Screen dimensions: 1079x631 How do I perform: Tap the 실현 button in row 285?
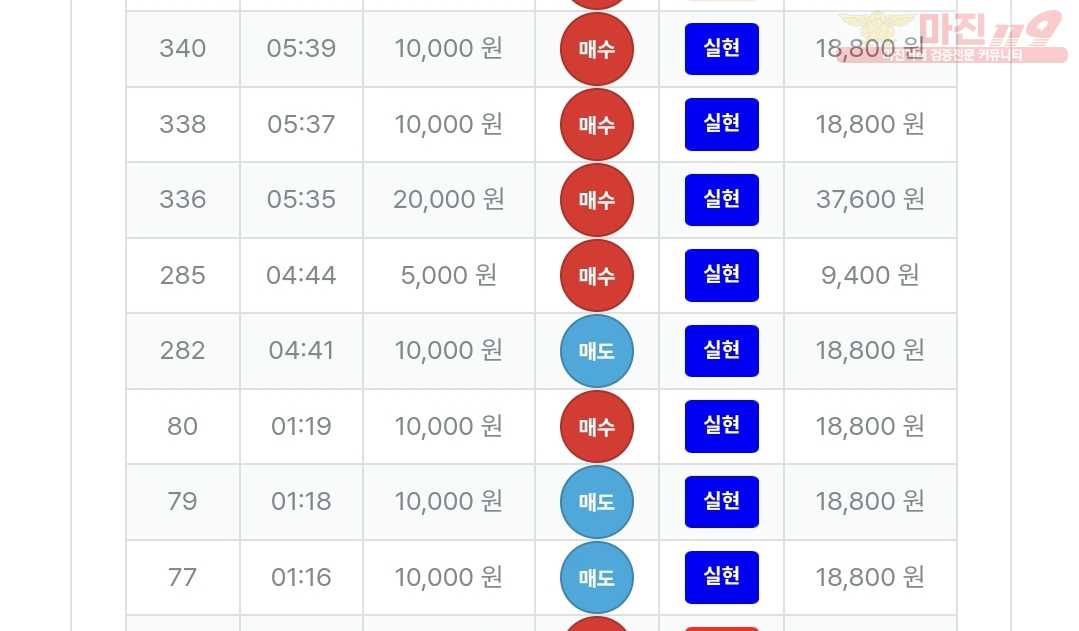[721, 275]
